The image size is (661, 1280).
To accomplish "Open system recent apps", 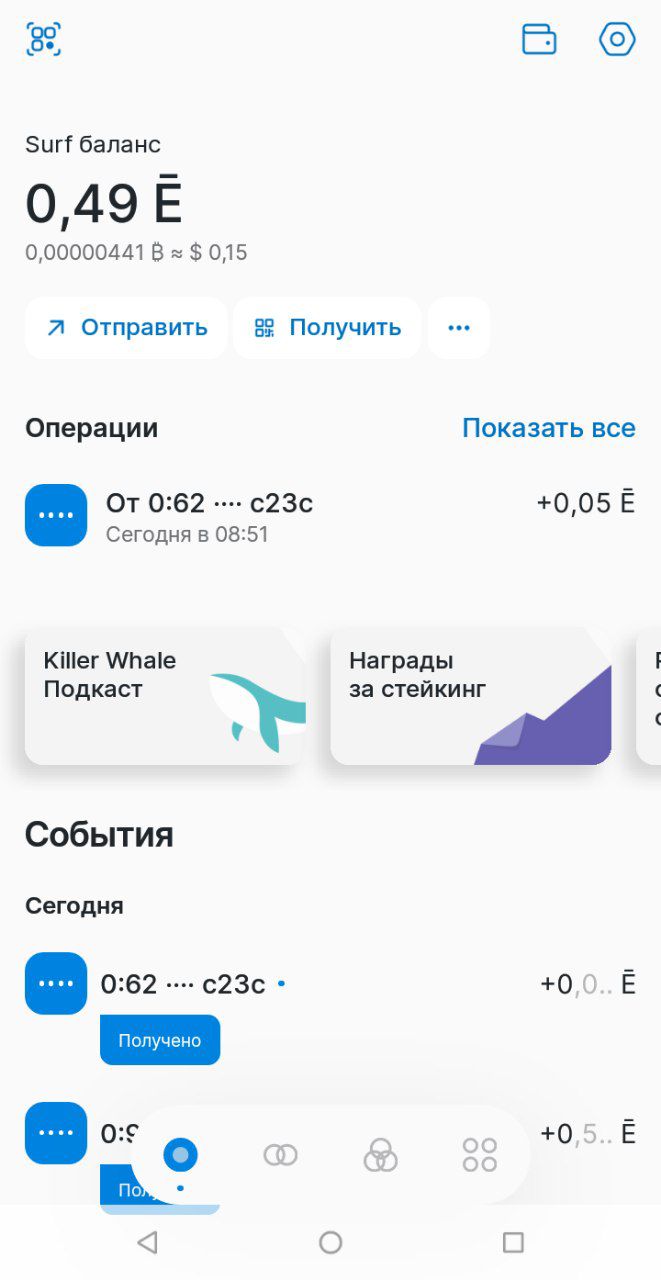I will tap(513, 1243).
